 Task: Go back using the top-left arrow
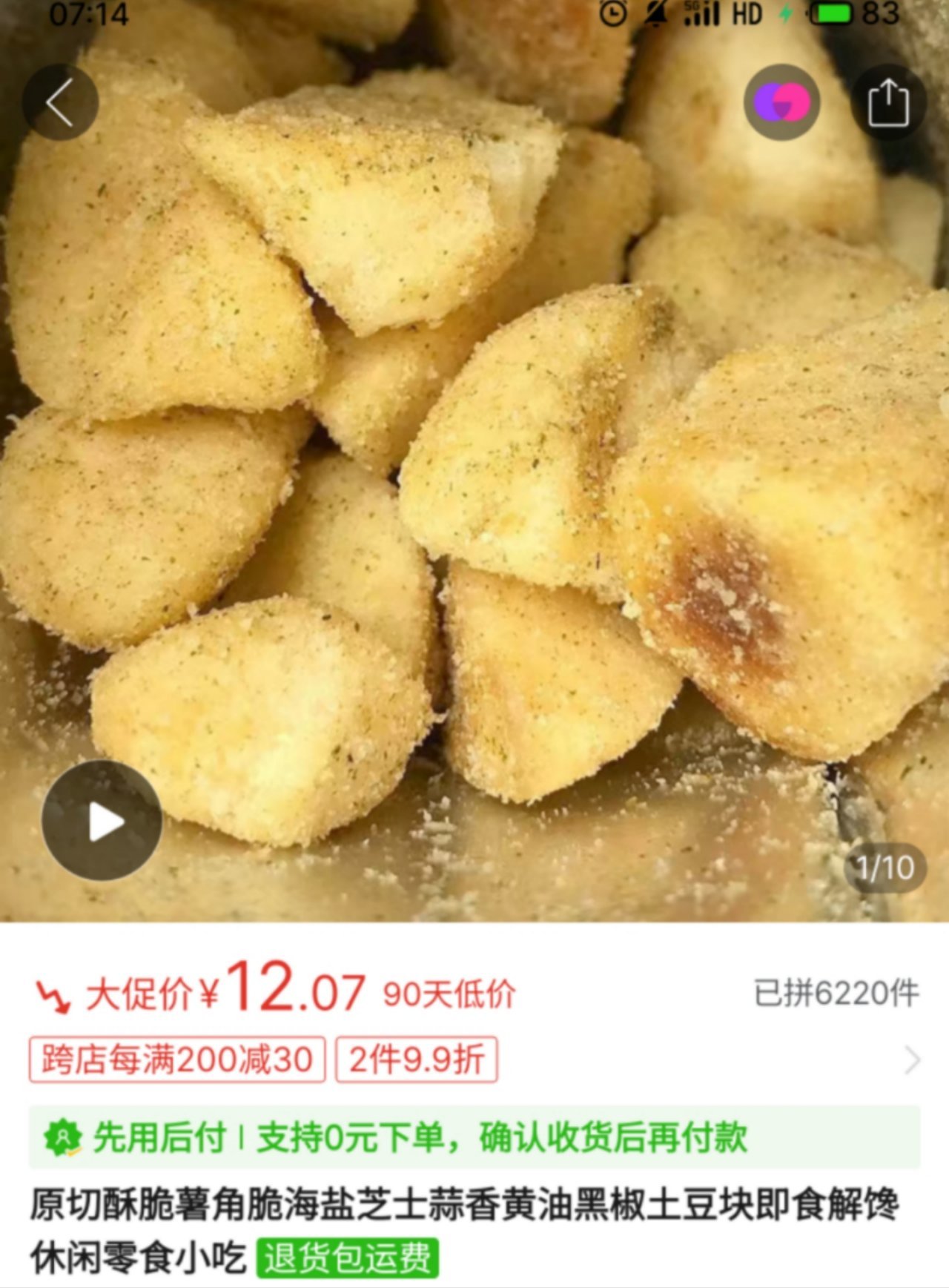coord(60,102)
